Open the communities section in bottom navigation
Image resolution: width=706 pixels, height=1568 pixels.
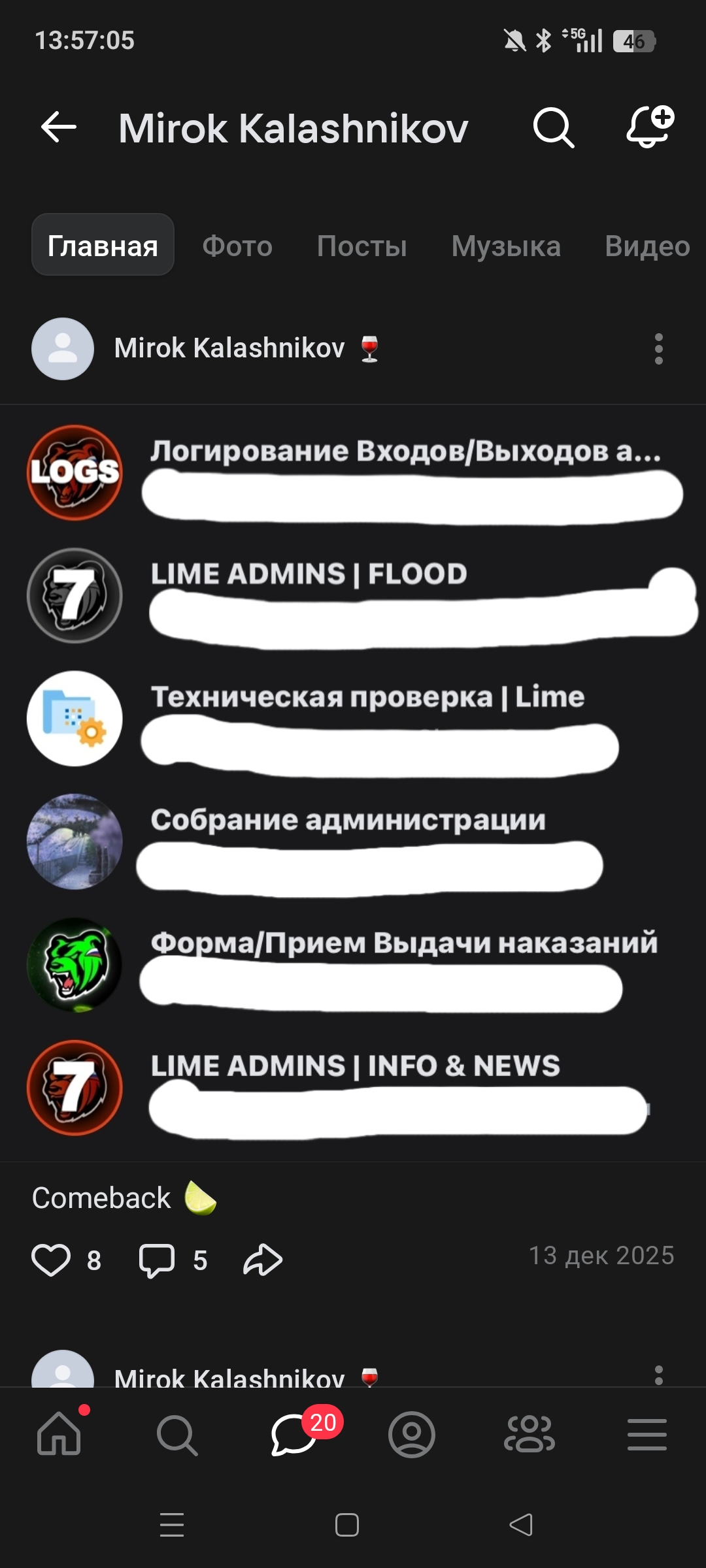(529, 1435)
